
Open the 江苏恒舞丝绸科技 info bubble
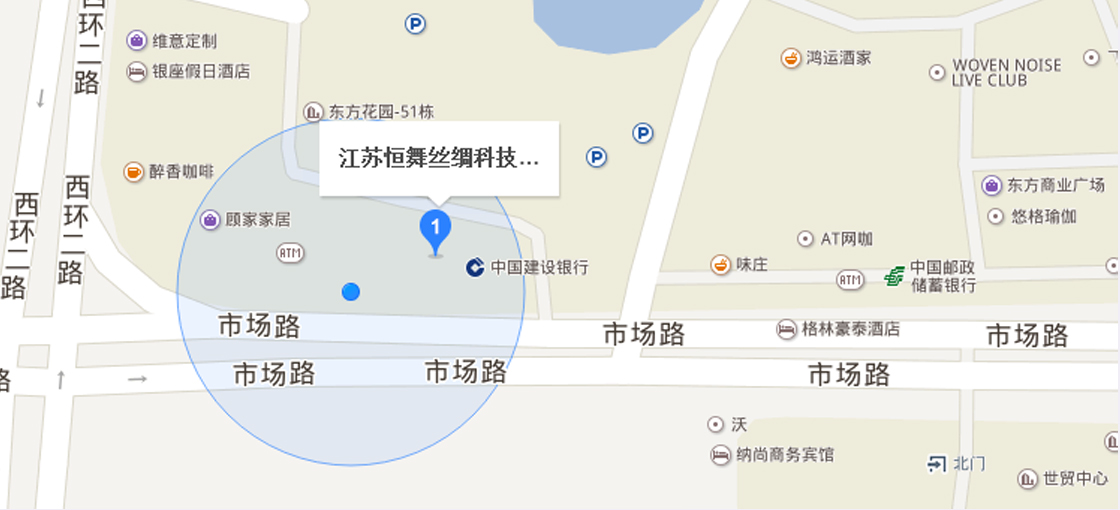coord(439,159)
